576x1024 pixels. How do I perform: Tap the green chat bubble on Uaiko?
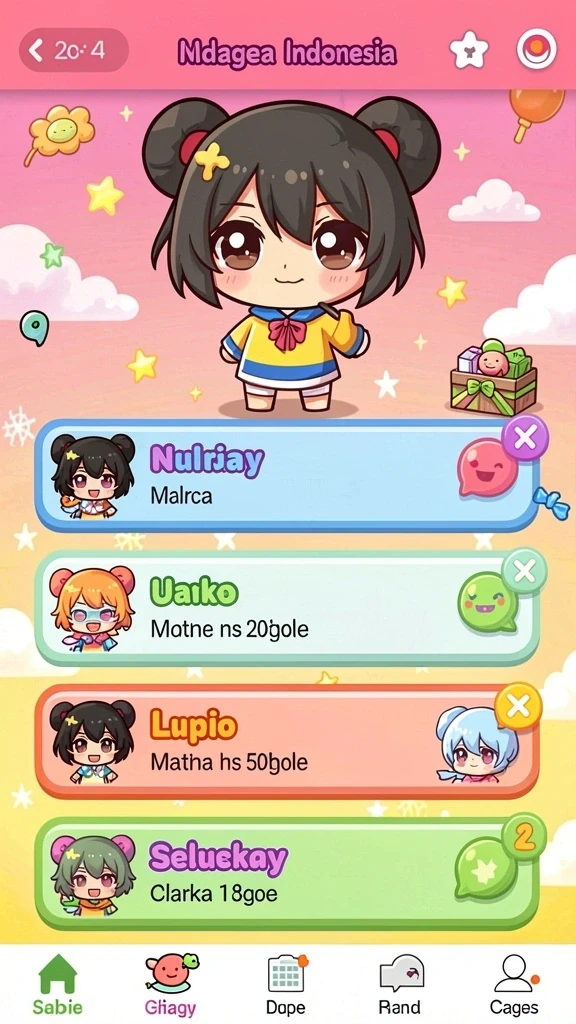coord(487,601)
